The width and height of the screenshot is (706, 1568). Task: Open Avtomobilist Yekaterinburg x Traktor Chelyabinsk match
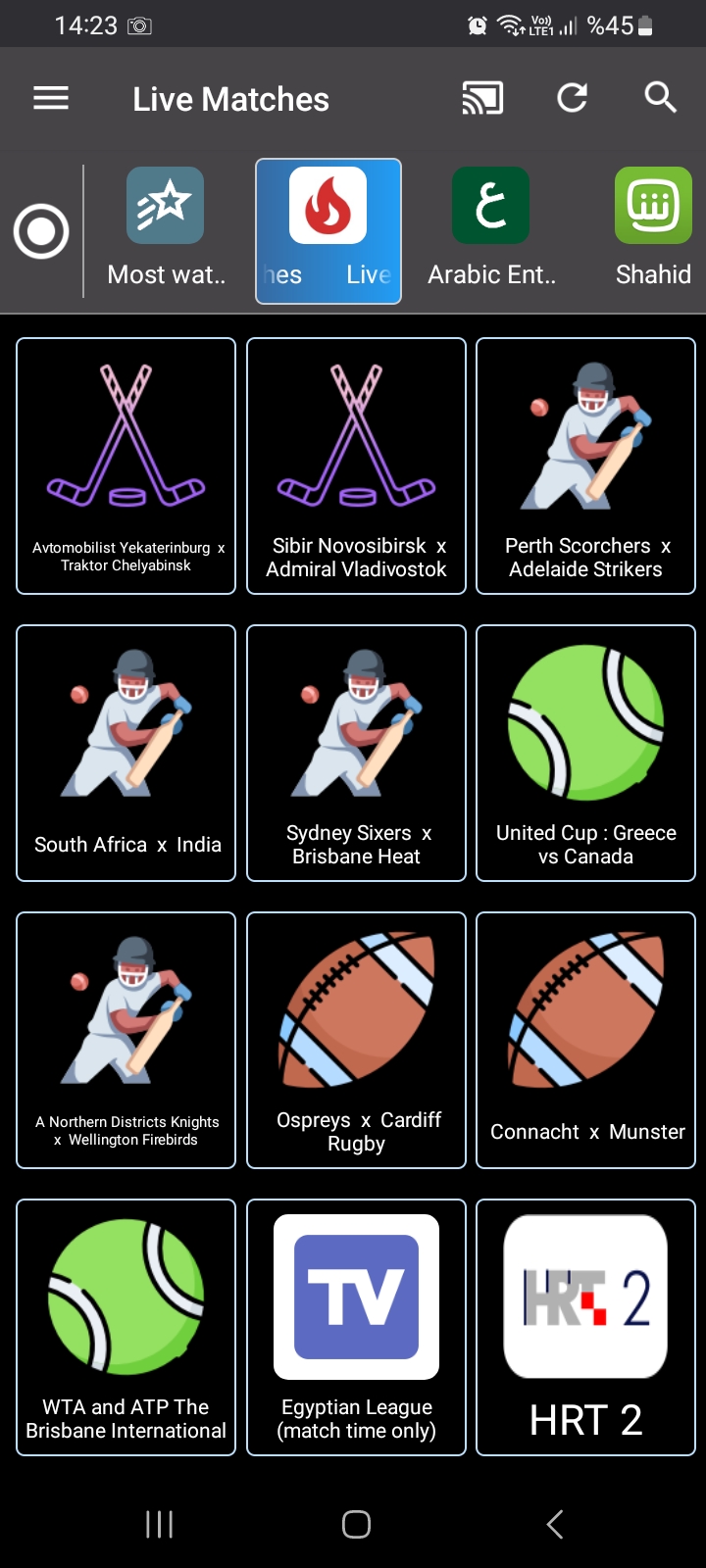pos(126,466)
